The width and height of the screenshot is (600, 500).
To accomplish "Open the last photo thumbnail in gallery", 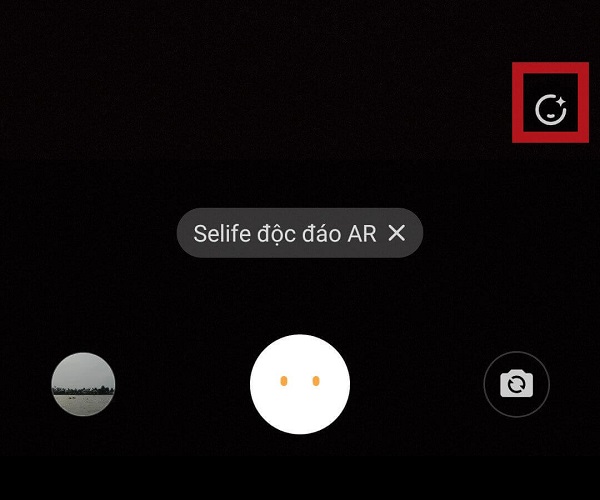I will coord(83,384).
